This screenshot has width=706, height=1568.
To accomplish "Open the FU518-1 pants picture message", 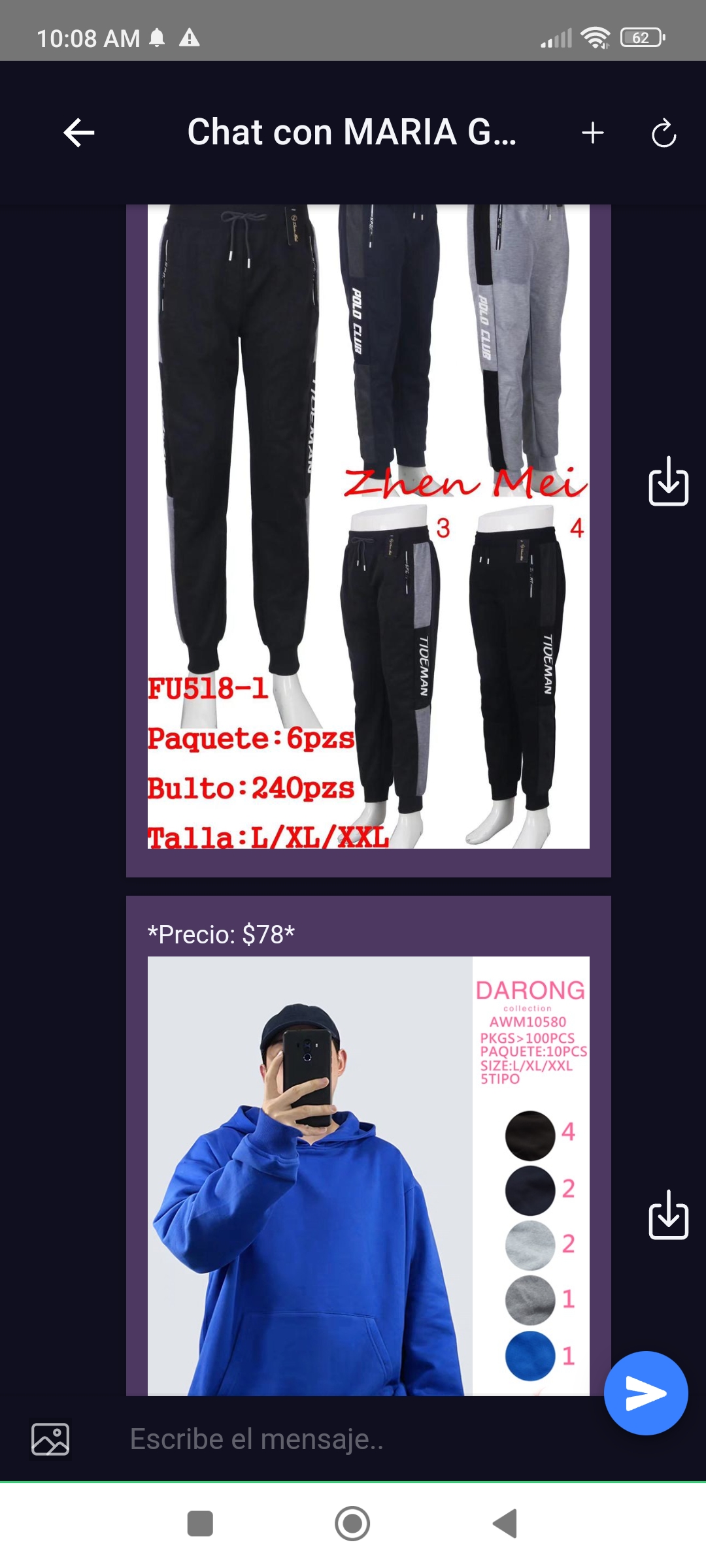I will (369, 527).
